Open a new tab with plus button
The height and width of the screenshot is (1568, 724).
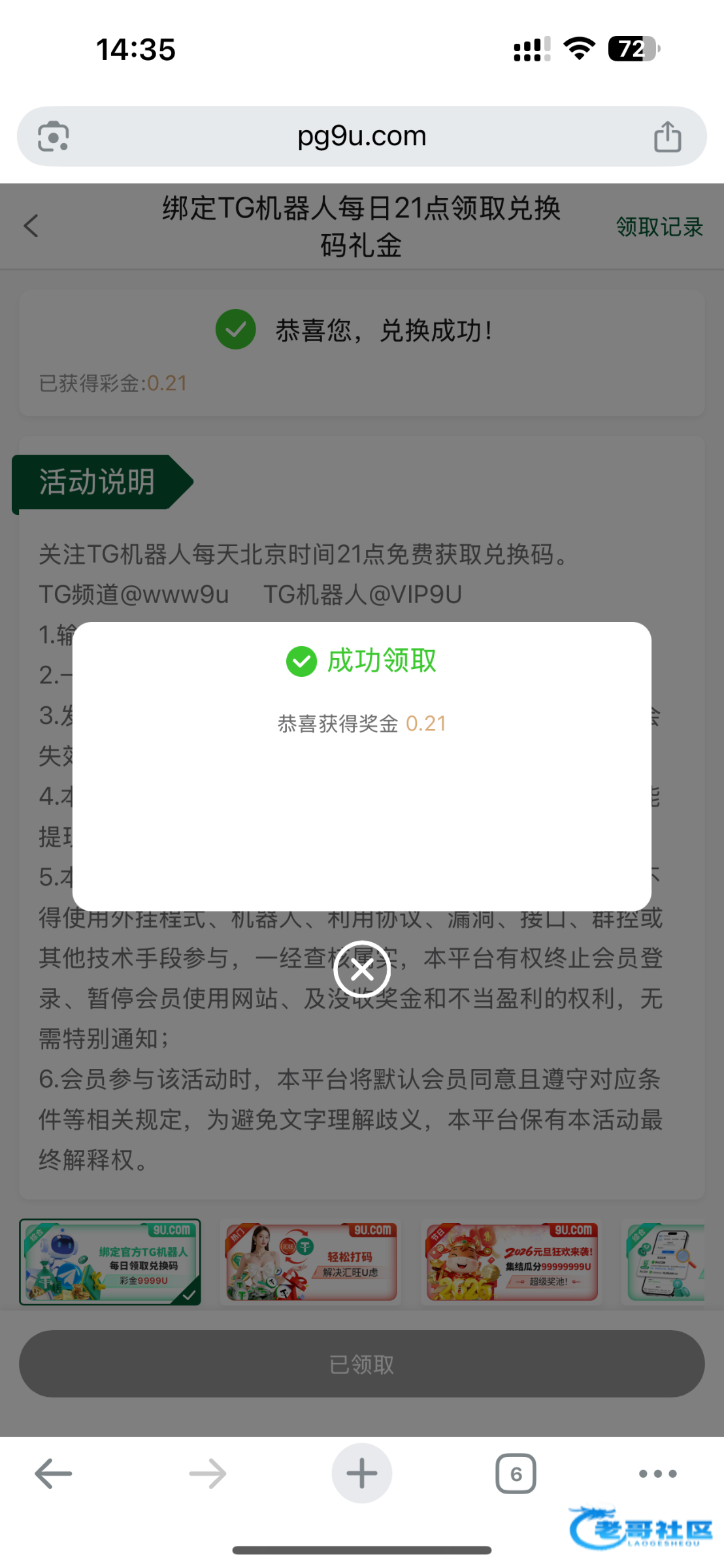tap(362, 1473)
